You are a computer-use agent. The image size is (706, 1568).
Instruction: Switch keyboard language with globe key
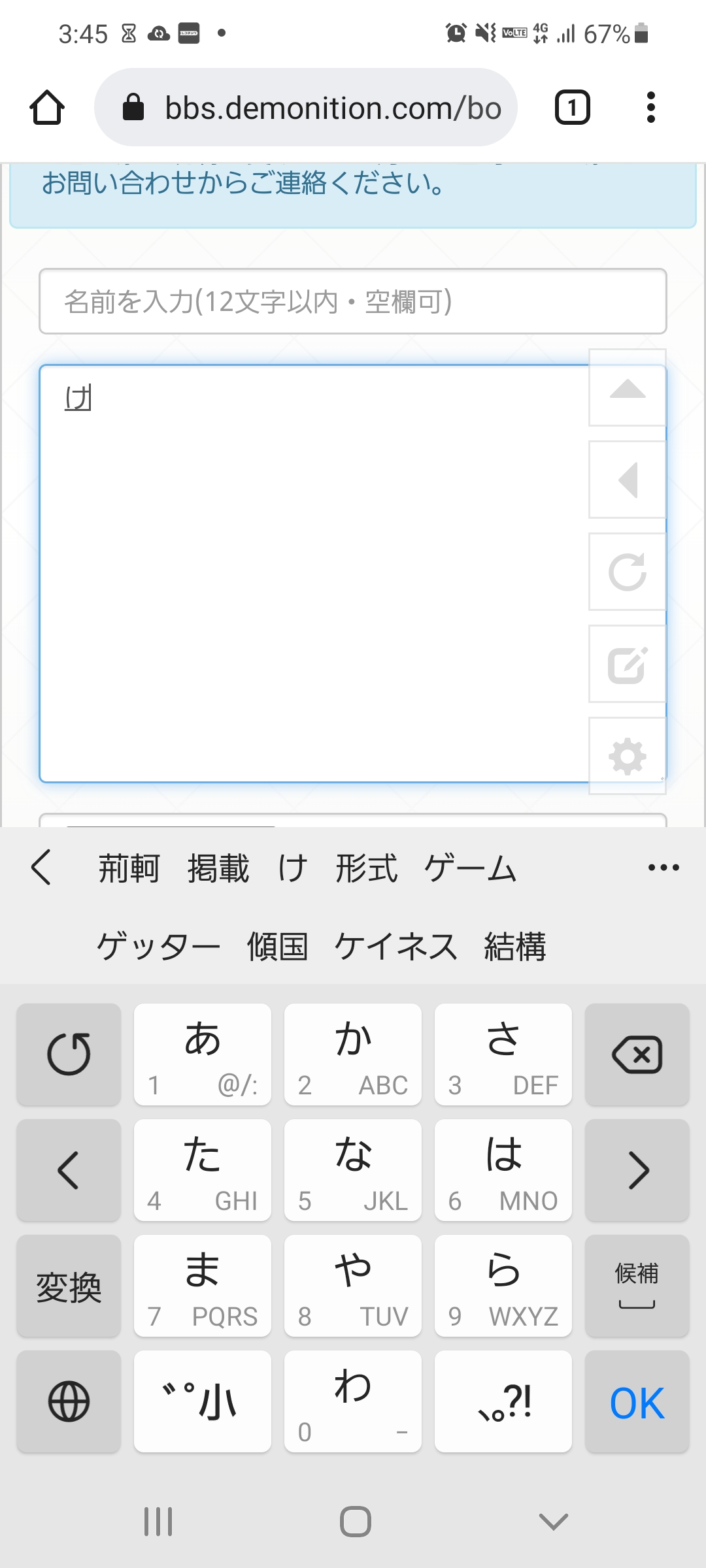pyautogui.click(x=69, y=1402)
